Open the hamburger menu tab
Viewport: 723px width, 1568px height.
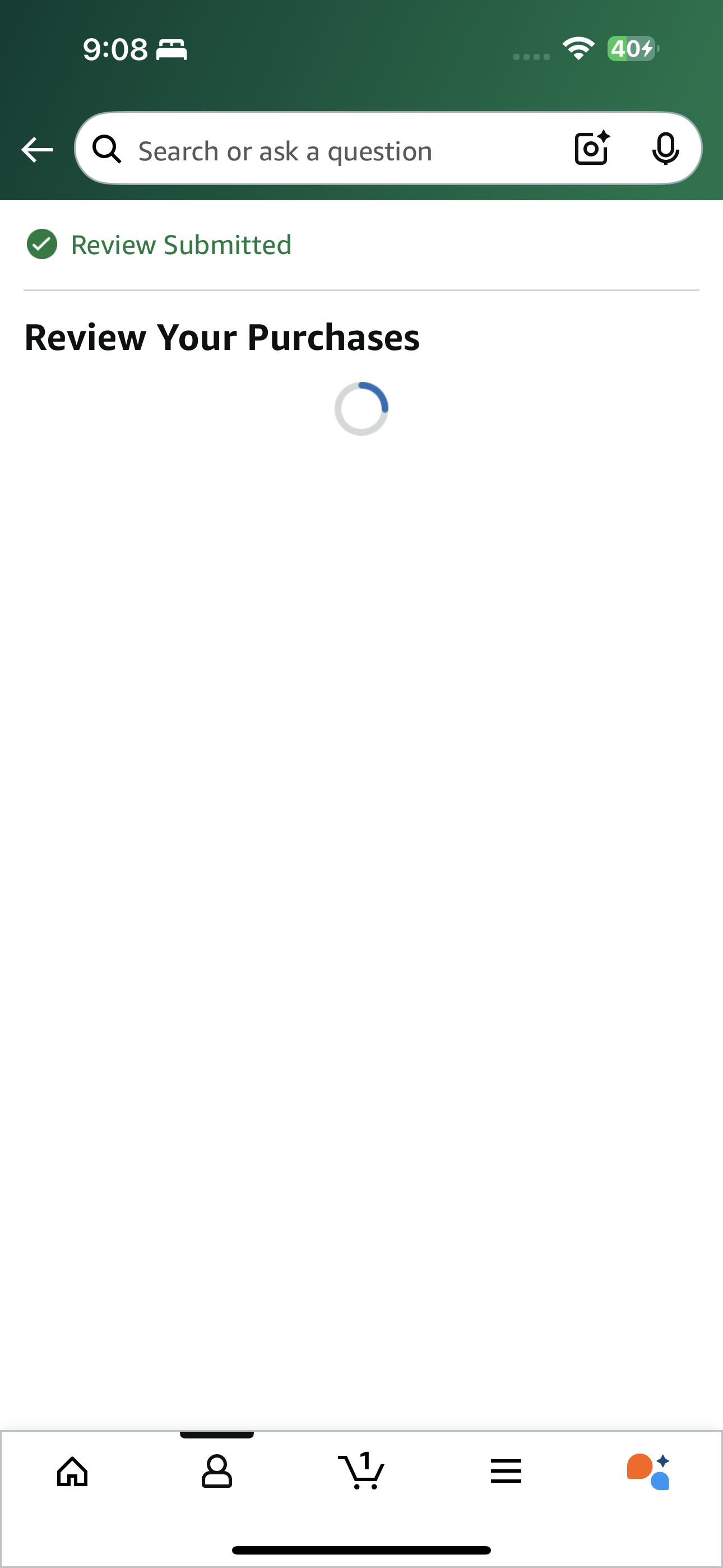[506, 1472]
